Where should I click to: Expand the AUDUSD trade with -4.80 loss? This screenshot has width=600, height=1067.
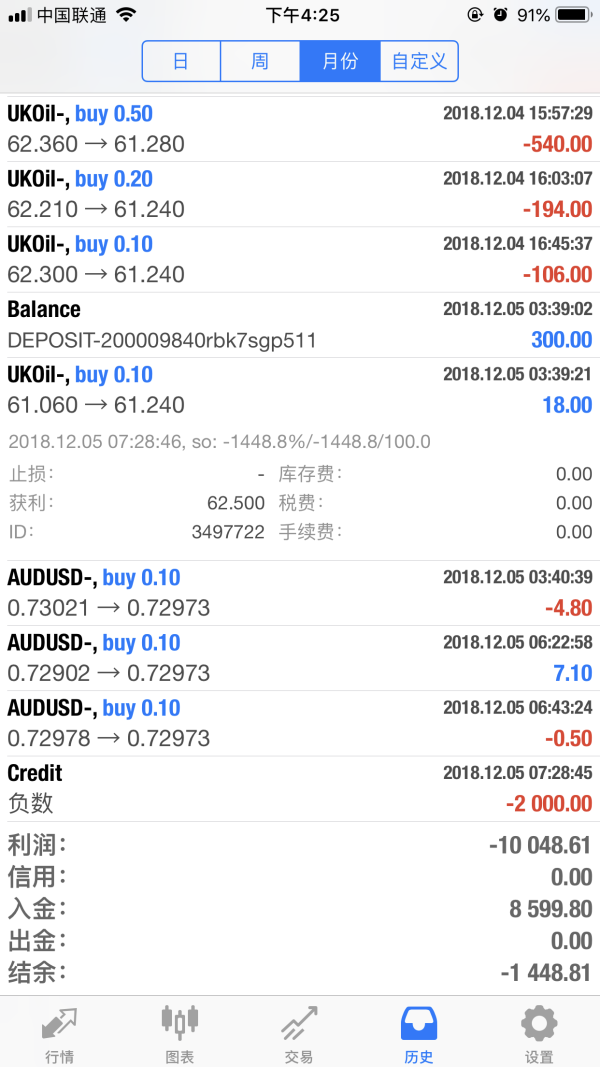pyautogui.click(x=300, y=592)
